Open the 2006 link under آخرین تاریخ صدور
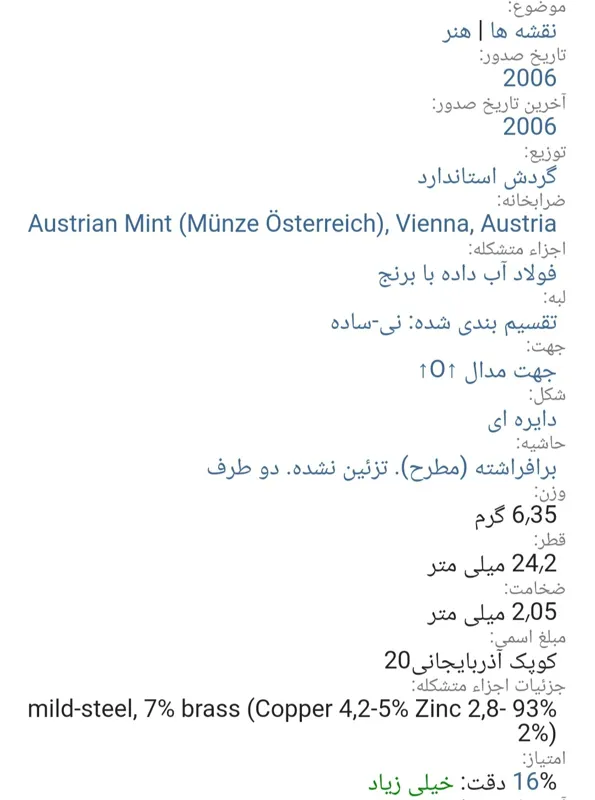595x800 pixels. click(x=530, y=127)
